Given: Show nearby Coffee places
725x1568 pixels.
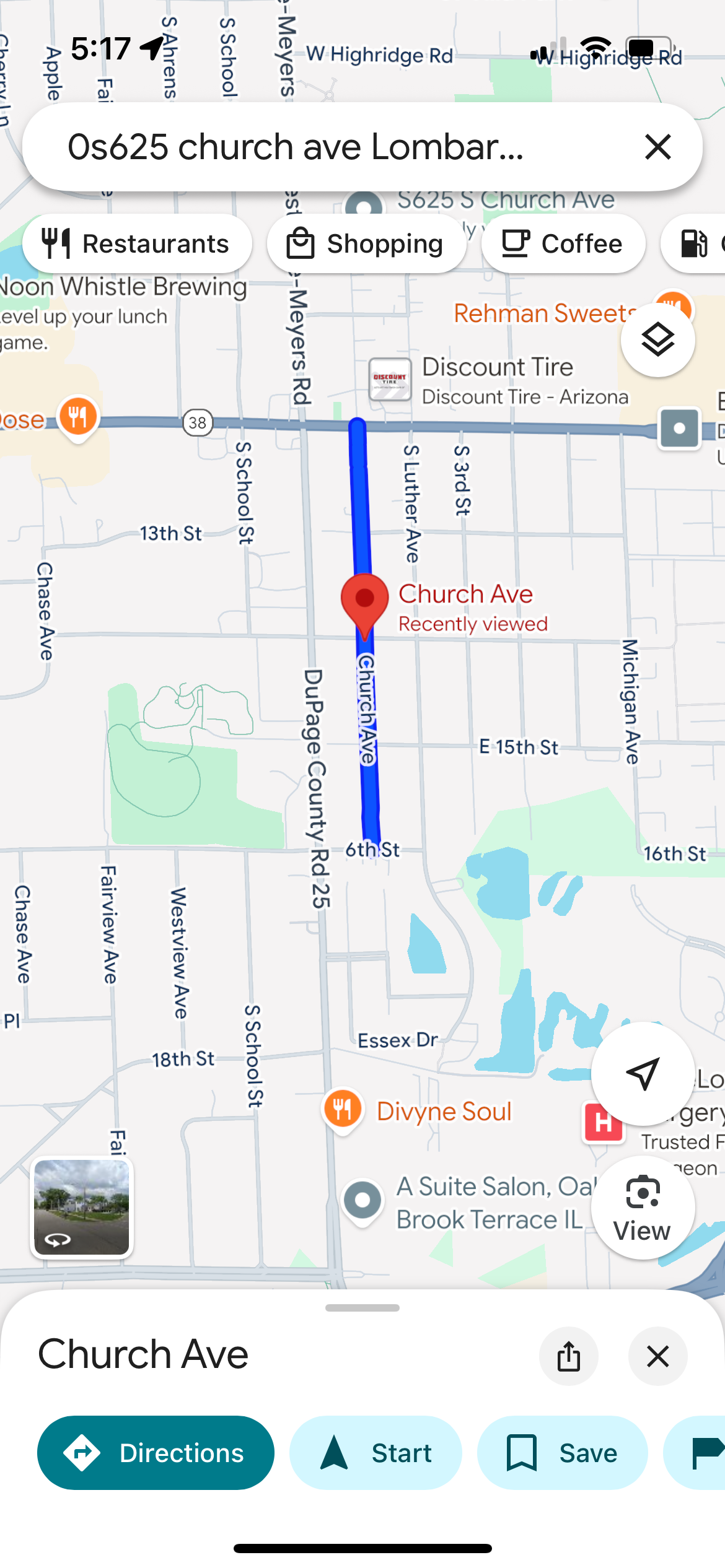Looking at the screenshot, I should 563,244.
